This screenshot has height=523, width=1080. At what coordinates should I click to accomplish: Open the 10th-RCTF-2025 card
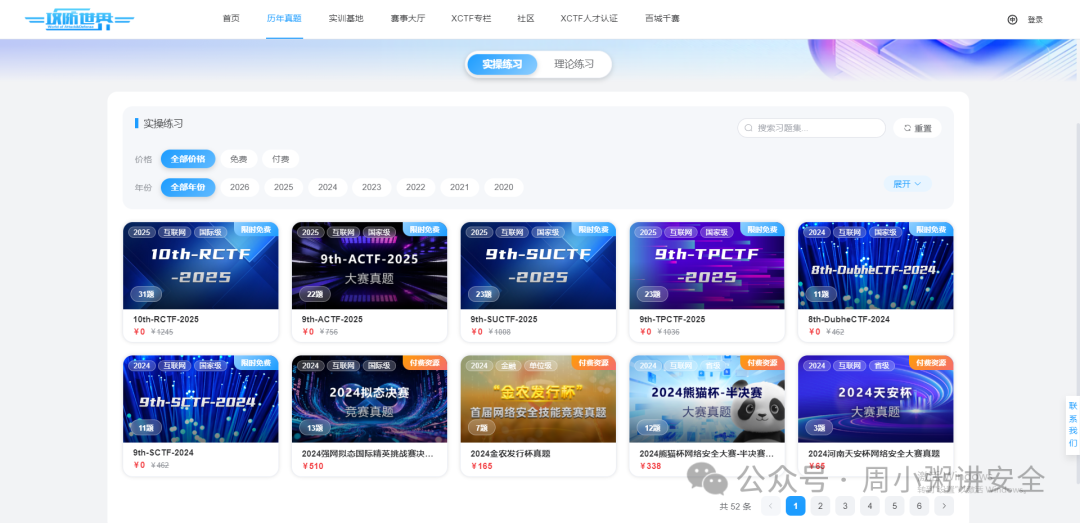pos(200,282)
